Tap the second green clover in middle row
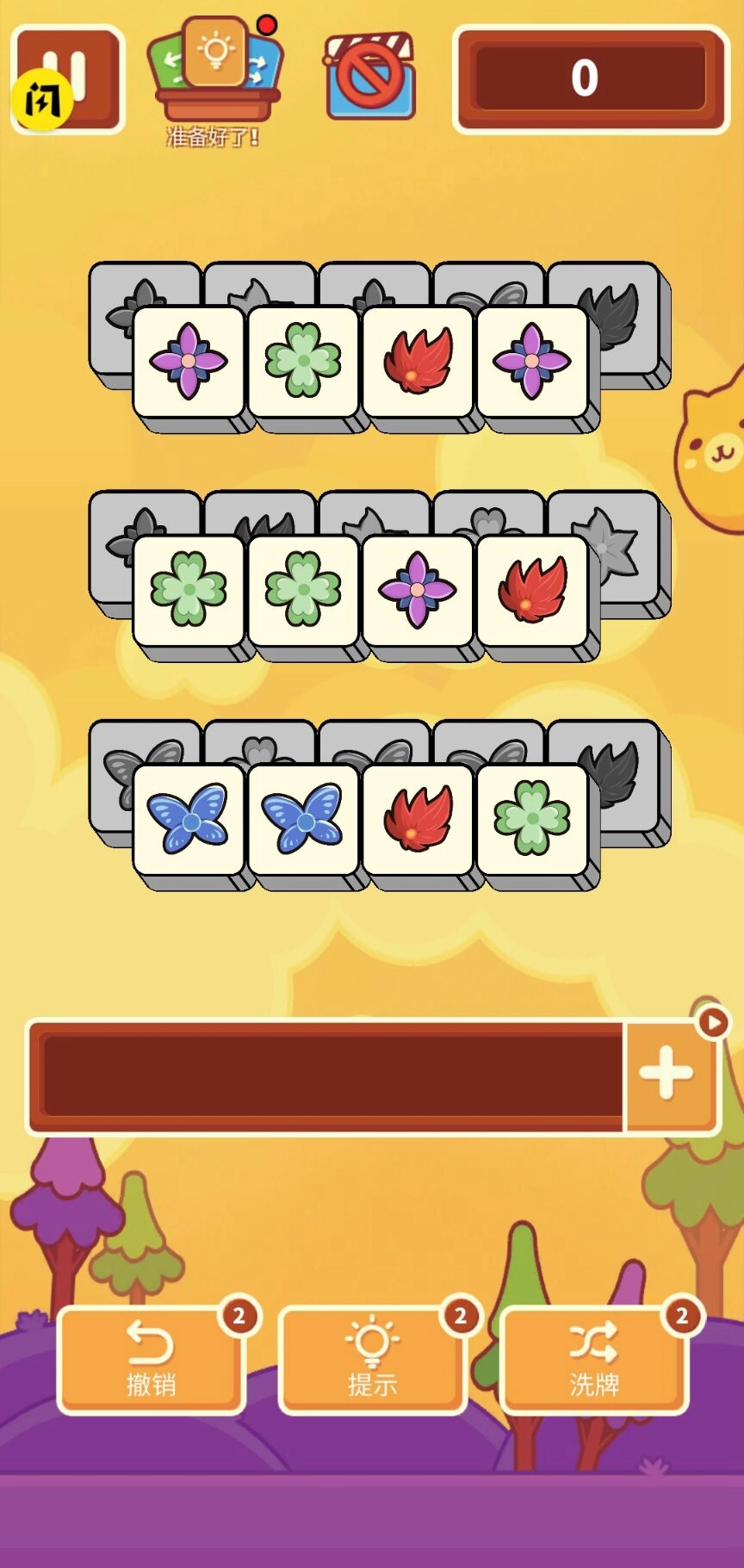This screenshot has width=744, height=1568. 303,590
